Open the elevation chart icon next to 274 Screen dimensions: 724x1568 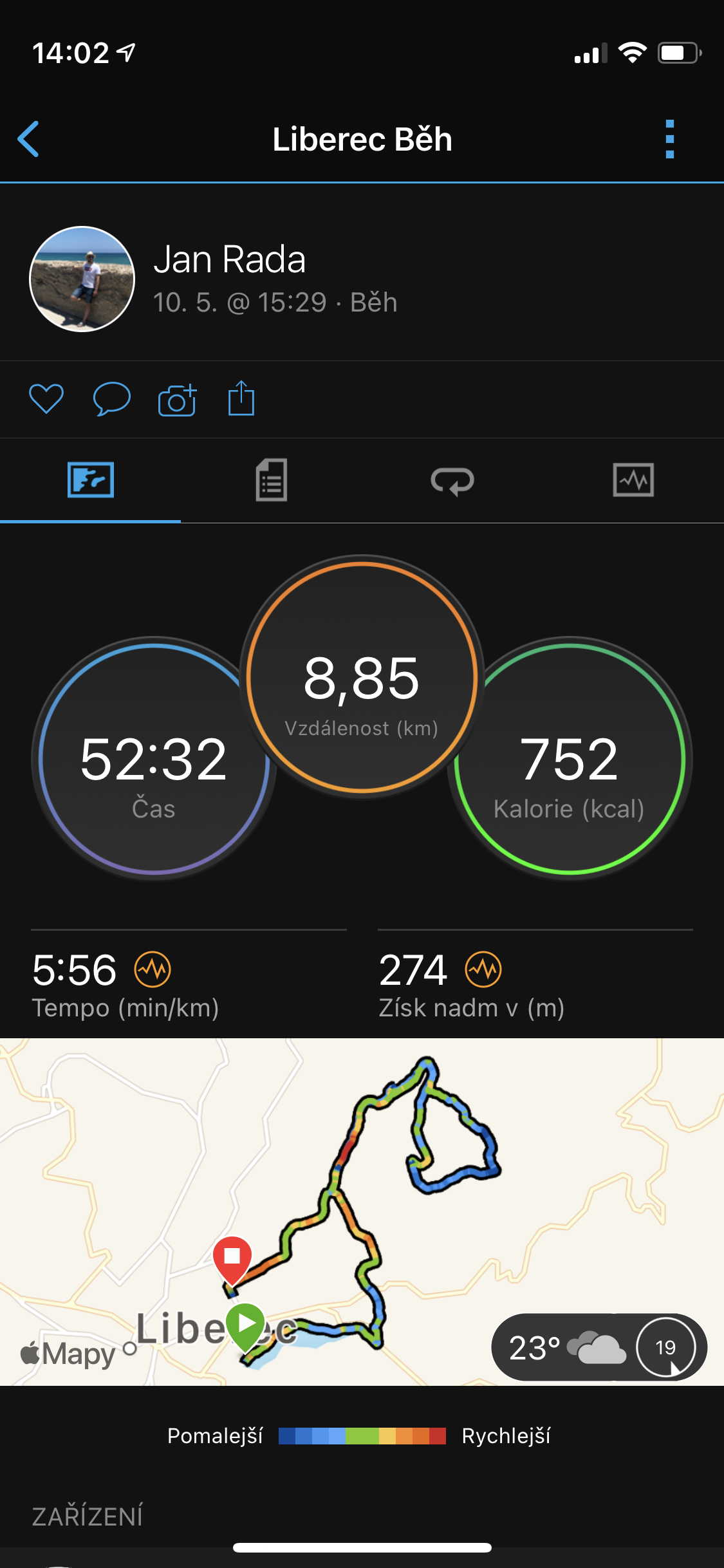483,969
